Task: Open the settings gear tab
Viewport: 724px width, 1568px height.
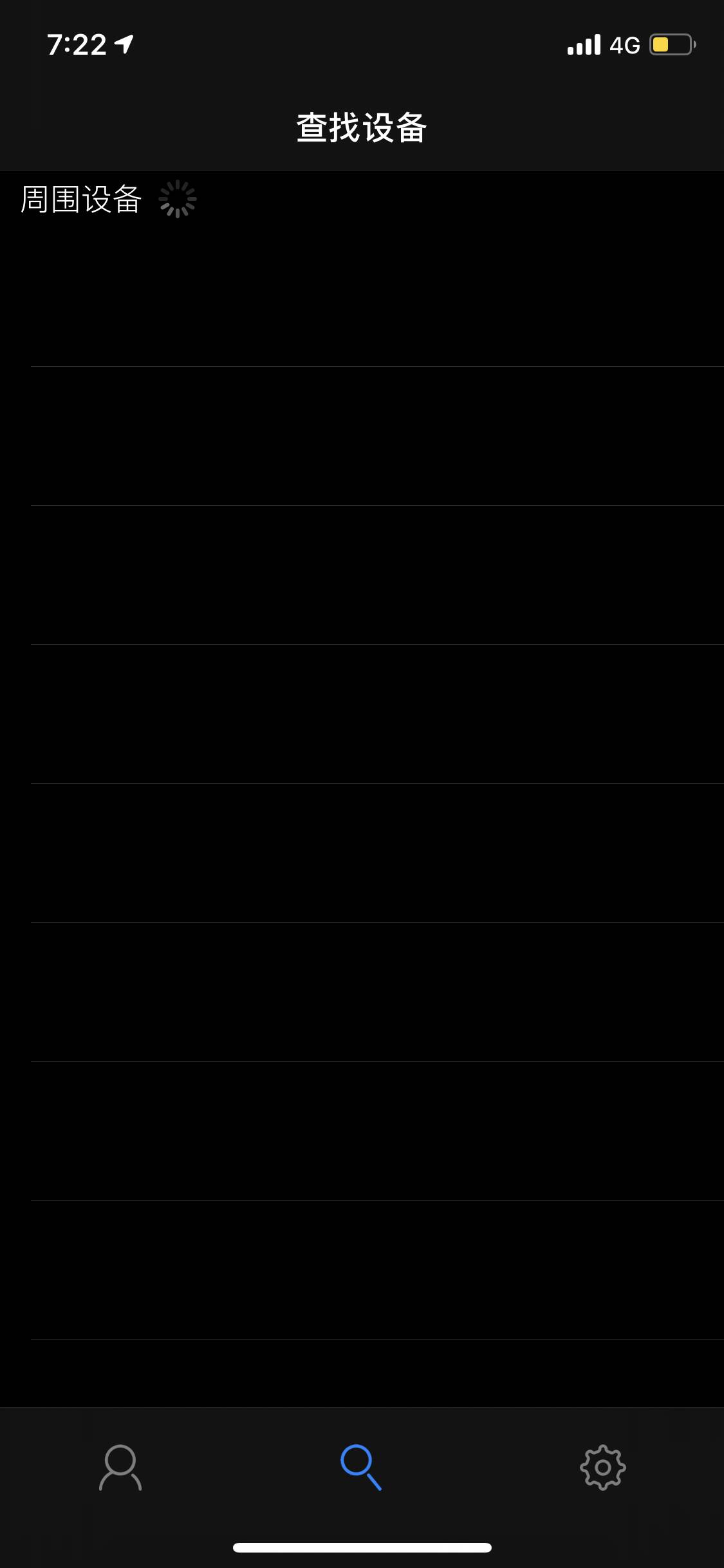Action: click(x=602, y=1467)
